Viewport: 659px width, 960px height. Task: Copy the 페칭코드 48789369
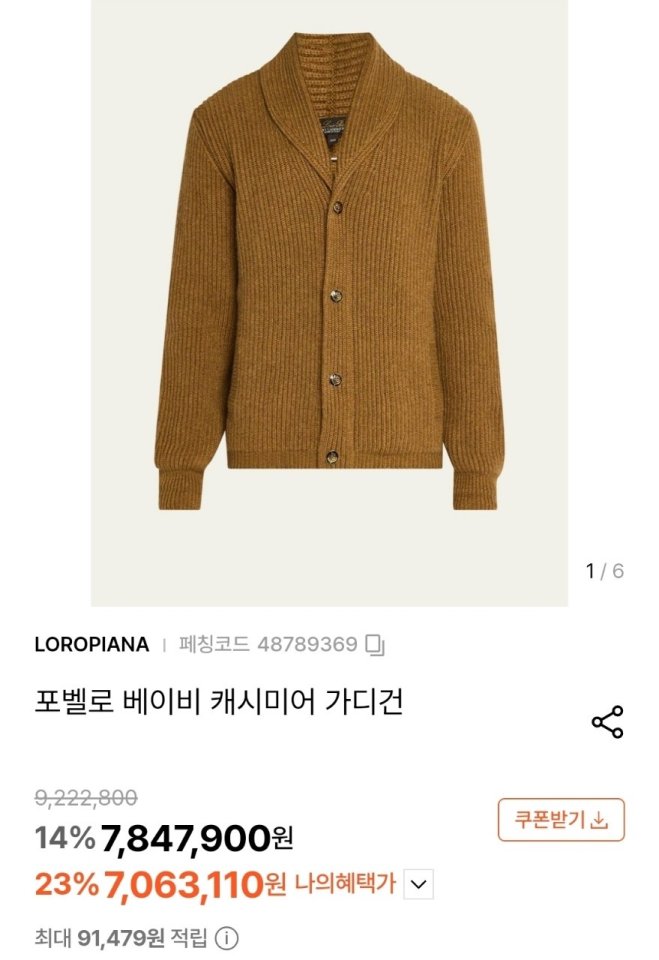click(x=375, y=645)
